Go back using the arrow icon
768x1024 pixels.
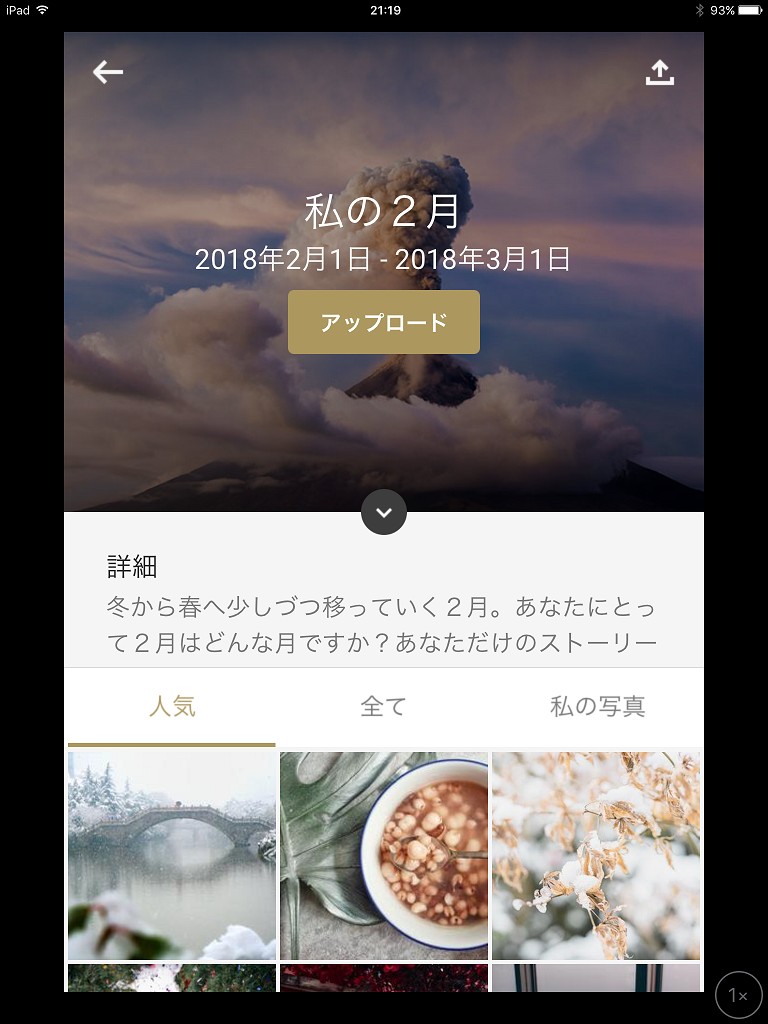(108, 72)
